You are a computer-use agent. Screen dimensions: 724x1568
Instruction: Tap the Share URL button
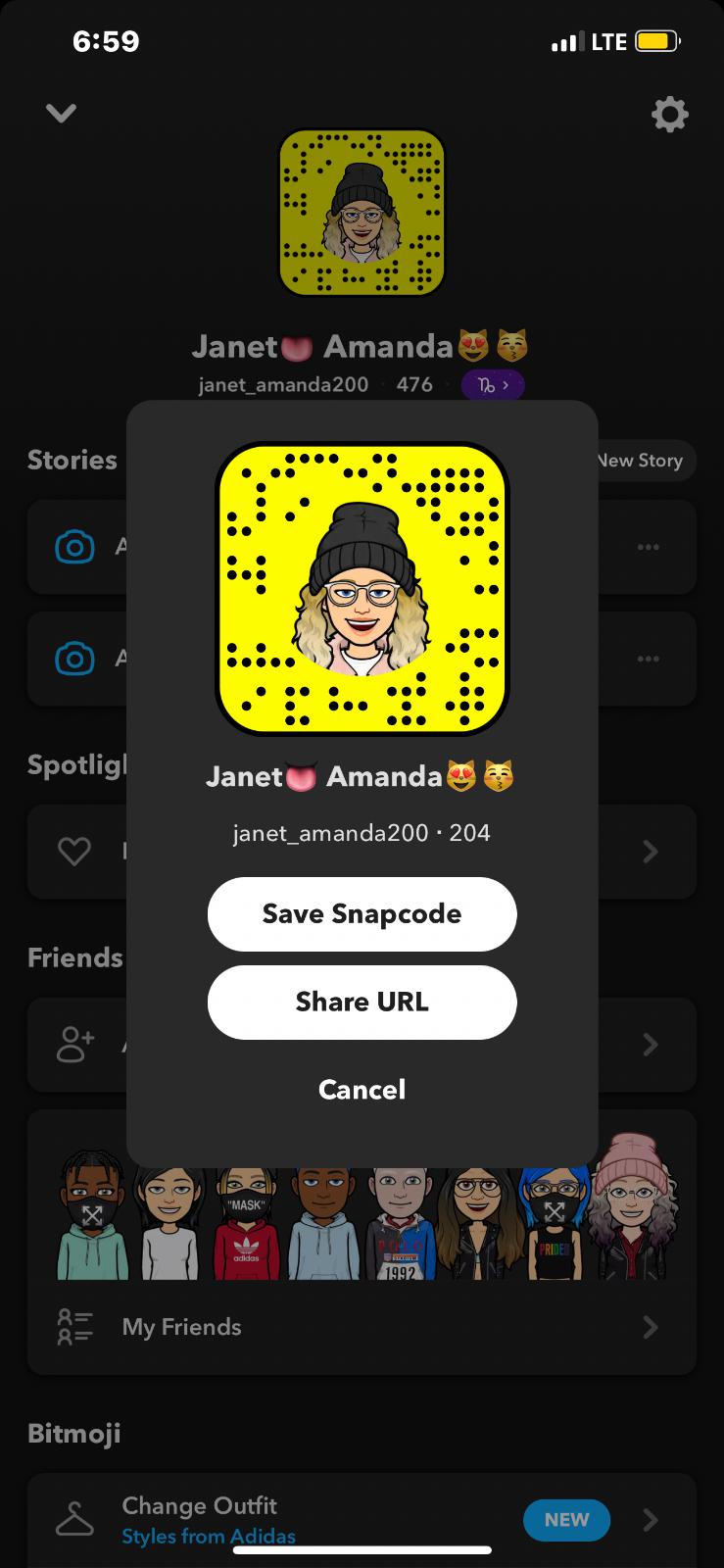[x=362, y=1002]
